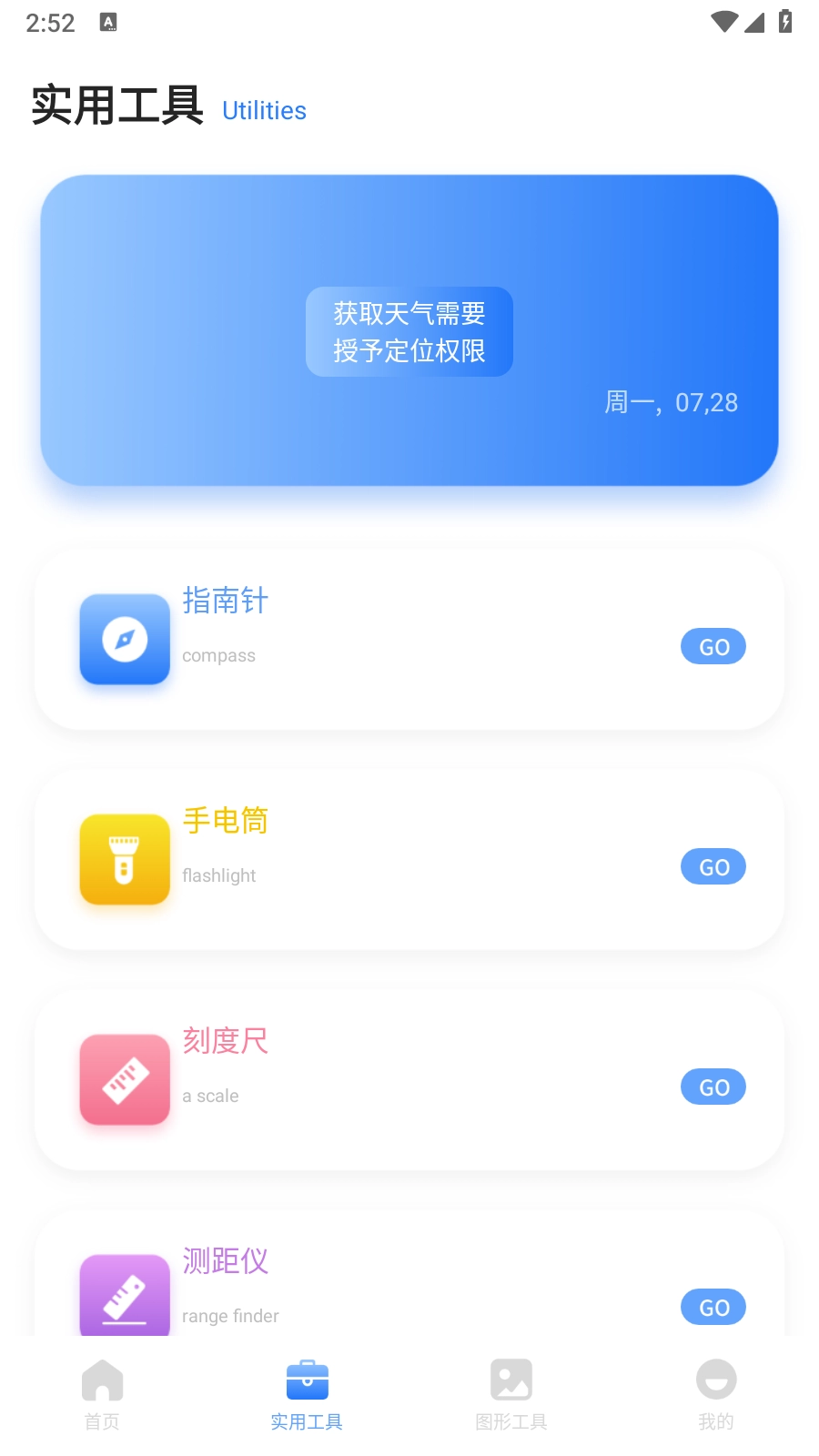Select the compass (指南针) icon
Screen dimensions: 819x1456
pyautogui.click(x=125, y=640)
